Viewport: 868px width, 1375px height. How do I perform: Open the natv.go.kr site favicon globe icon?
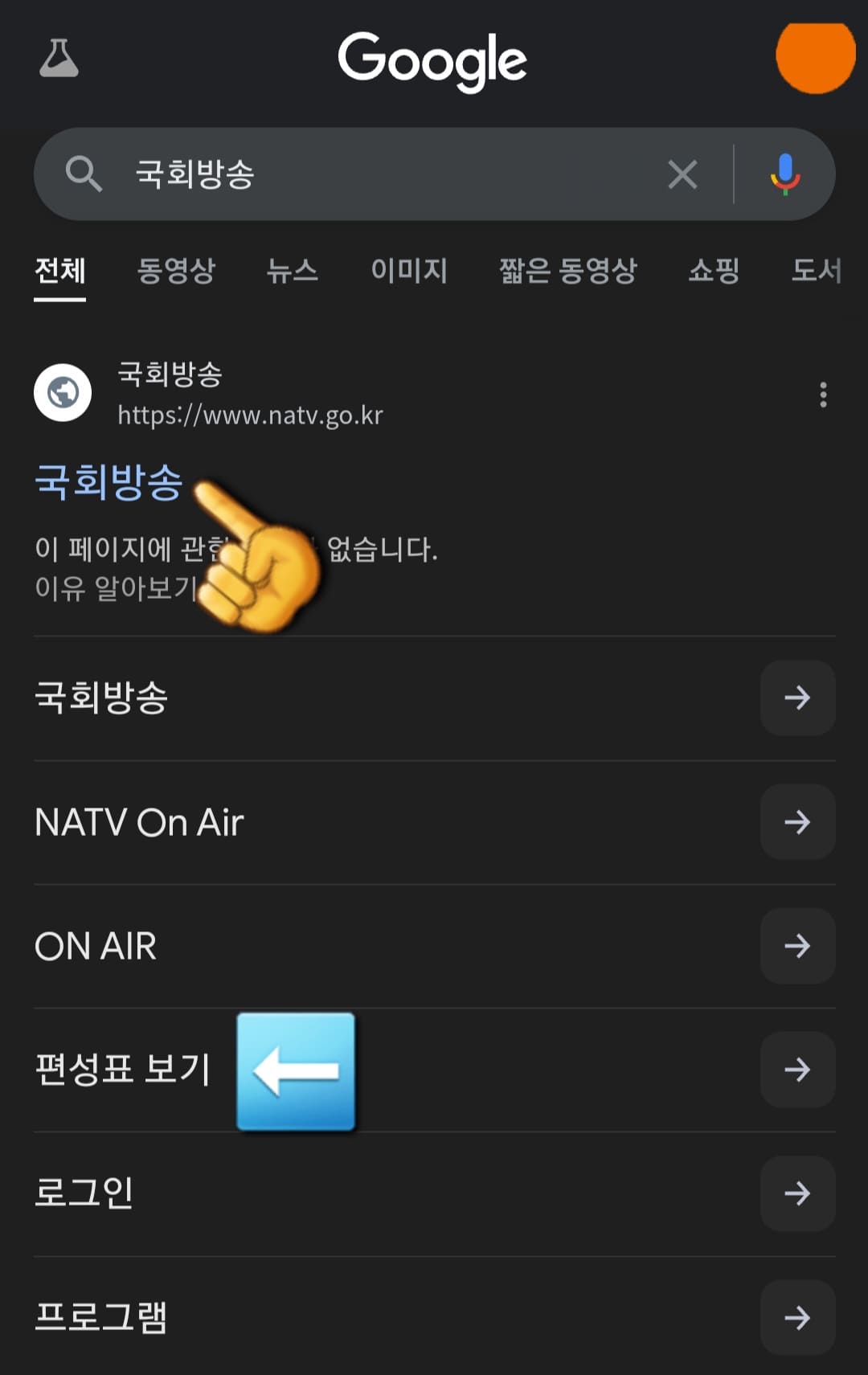point(64,392)
